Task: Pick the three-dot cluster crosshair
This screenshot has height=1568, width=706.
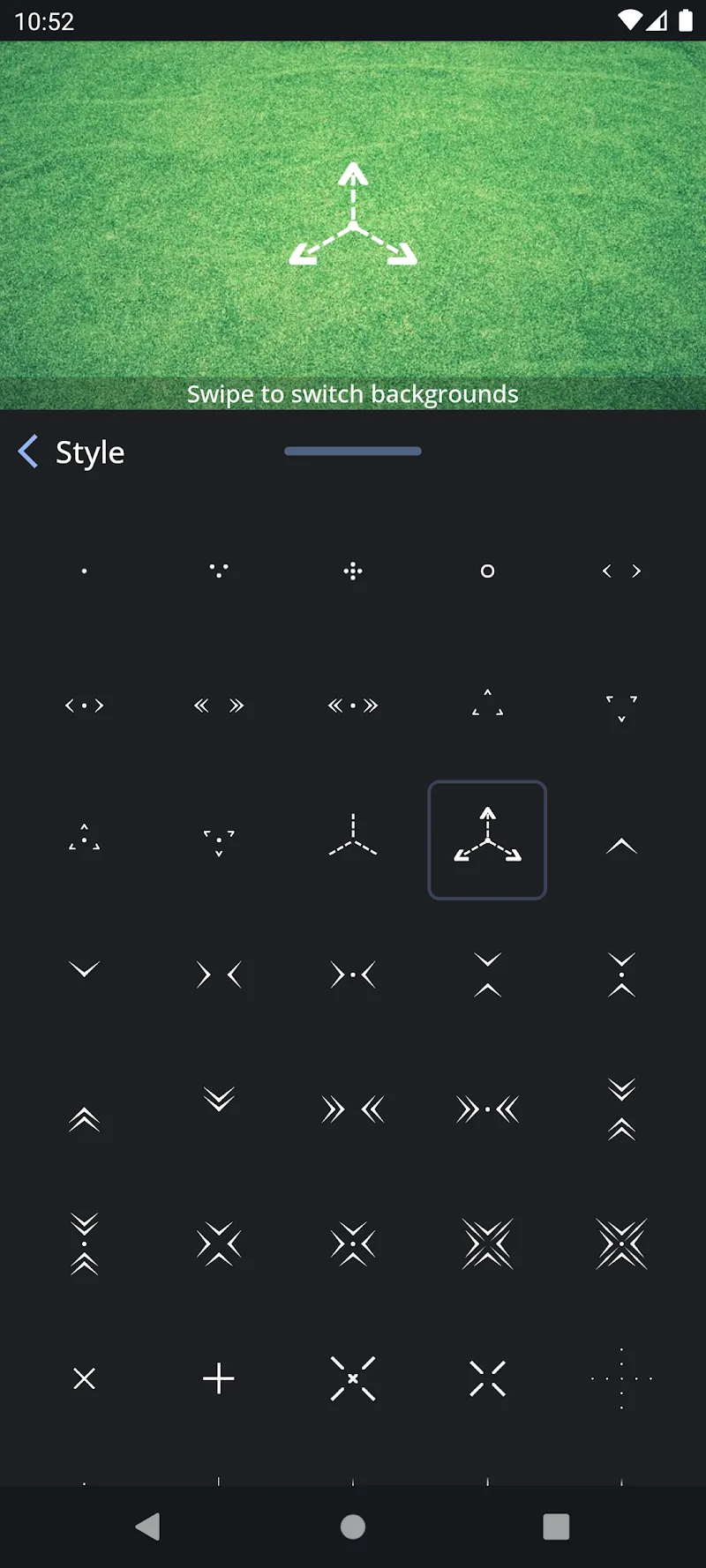Action: [x=219, y=571]
